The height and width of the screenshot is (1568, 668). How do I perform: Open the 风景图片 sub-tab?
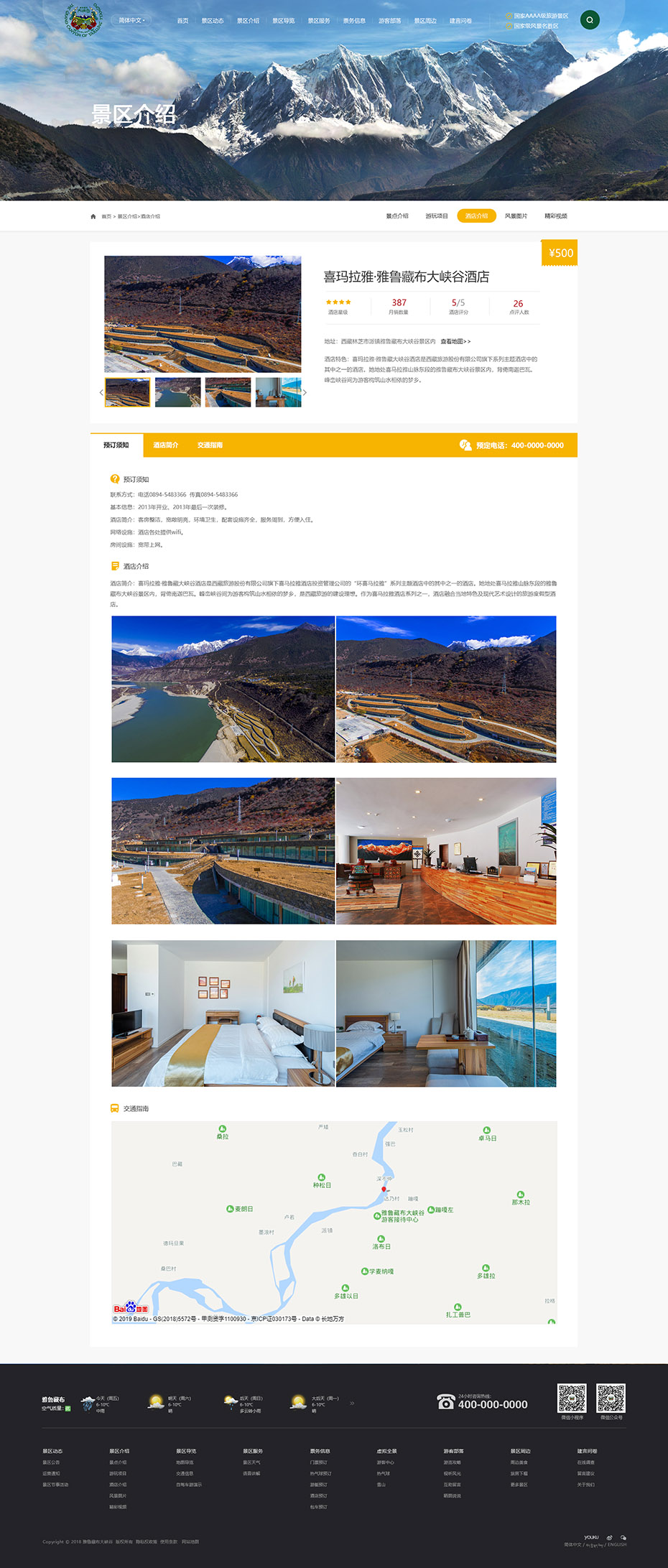tap(516, 216)
